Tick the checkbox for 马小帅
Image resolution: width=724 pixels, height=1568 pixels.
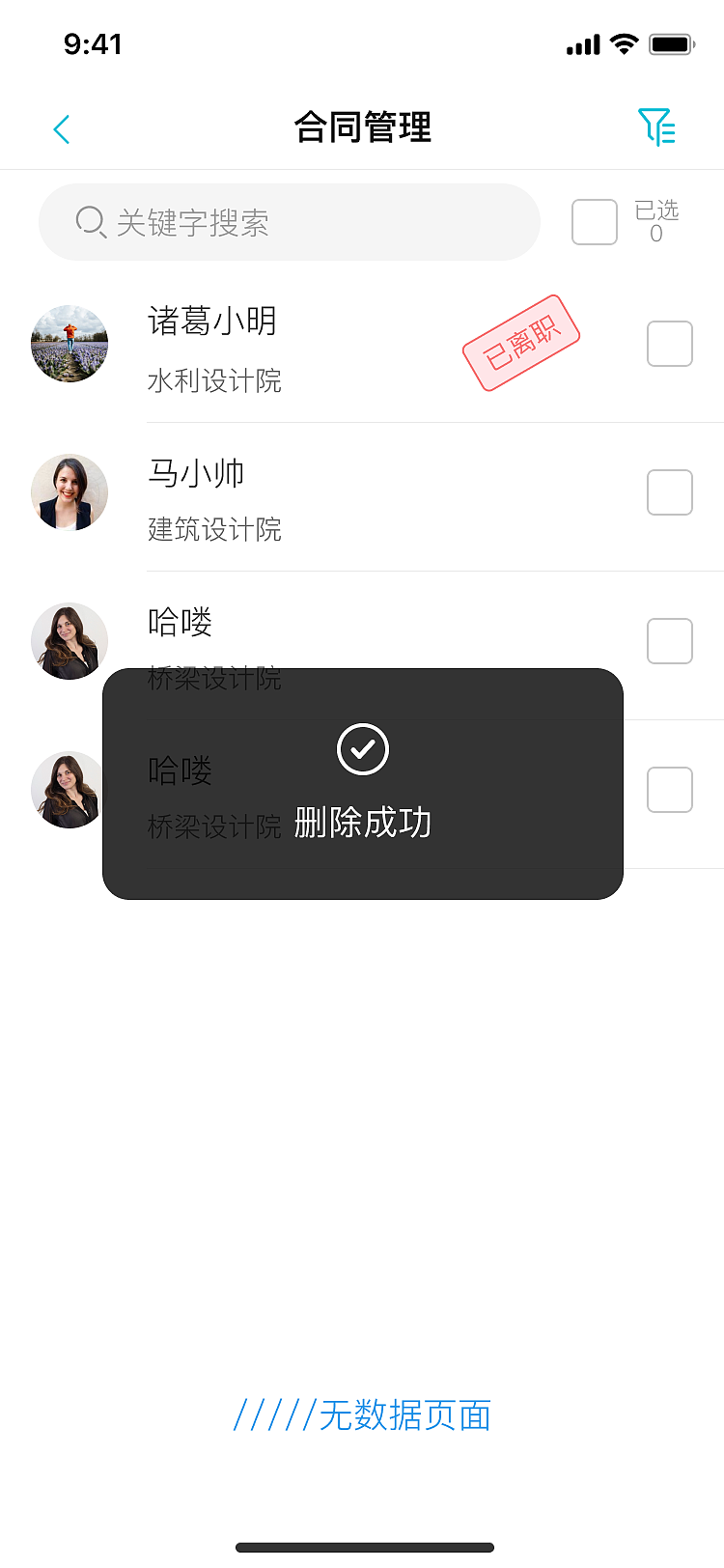pos(669,492)
